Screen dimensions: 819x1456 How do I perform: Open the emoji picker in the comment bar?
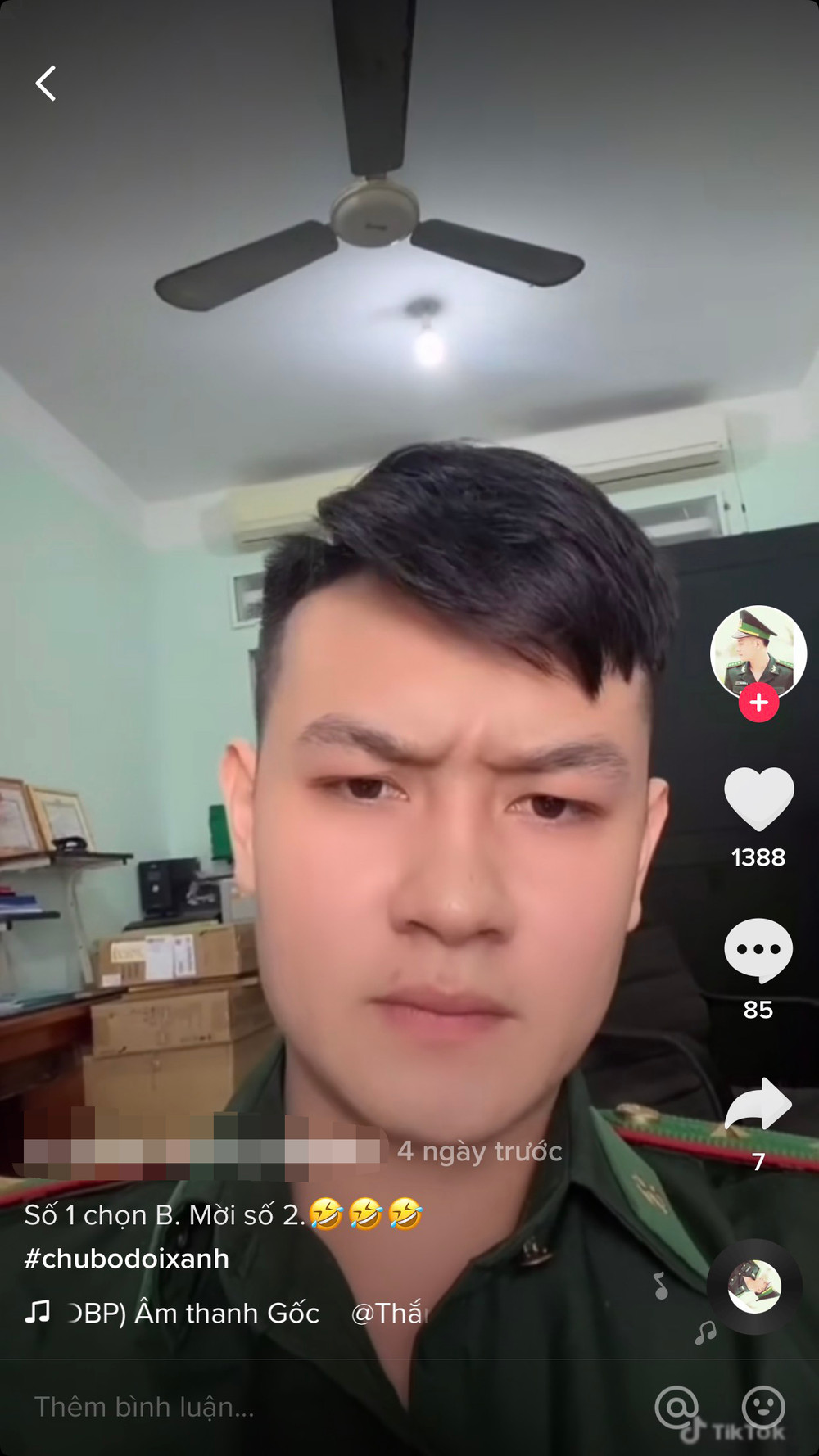pyautogui.click(x=763, y=1407)
